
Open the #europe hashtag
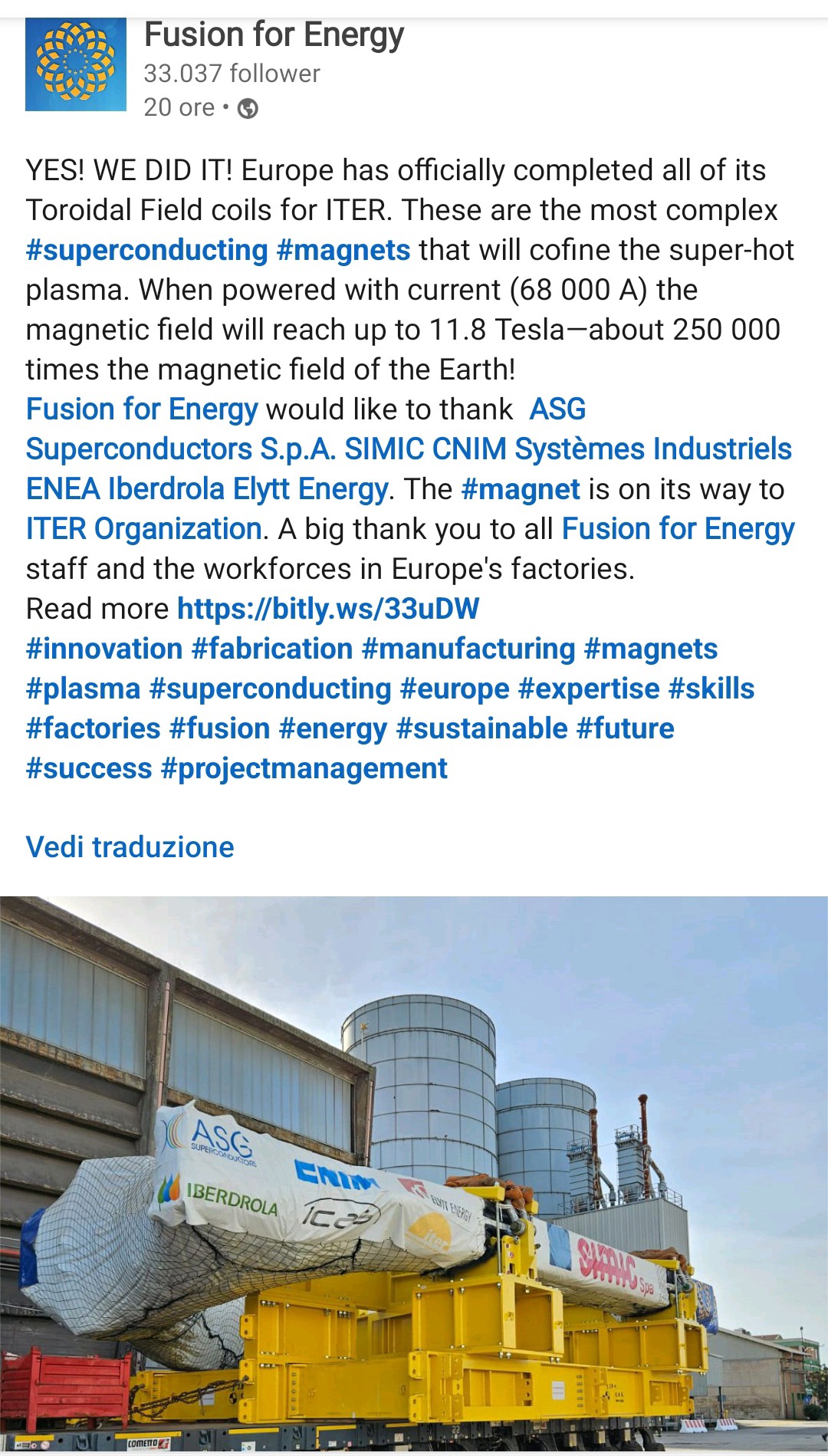point(455,689)
